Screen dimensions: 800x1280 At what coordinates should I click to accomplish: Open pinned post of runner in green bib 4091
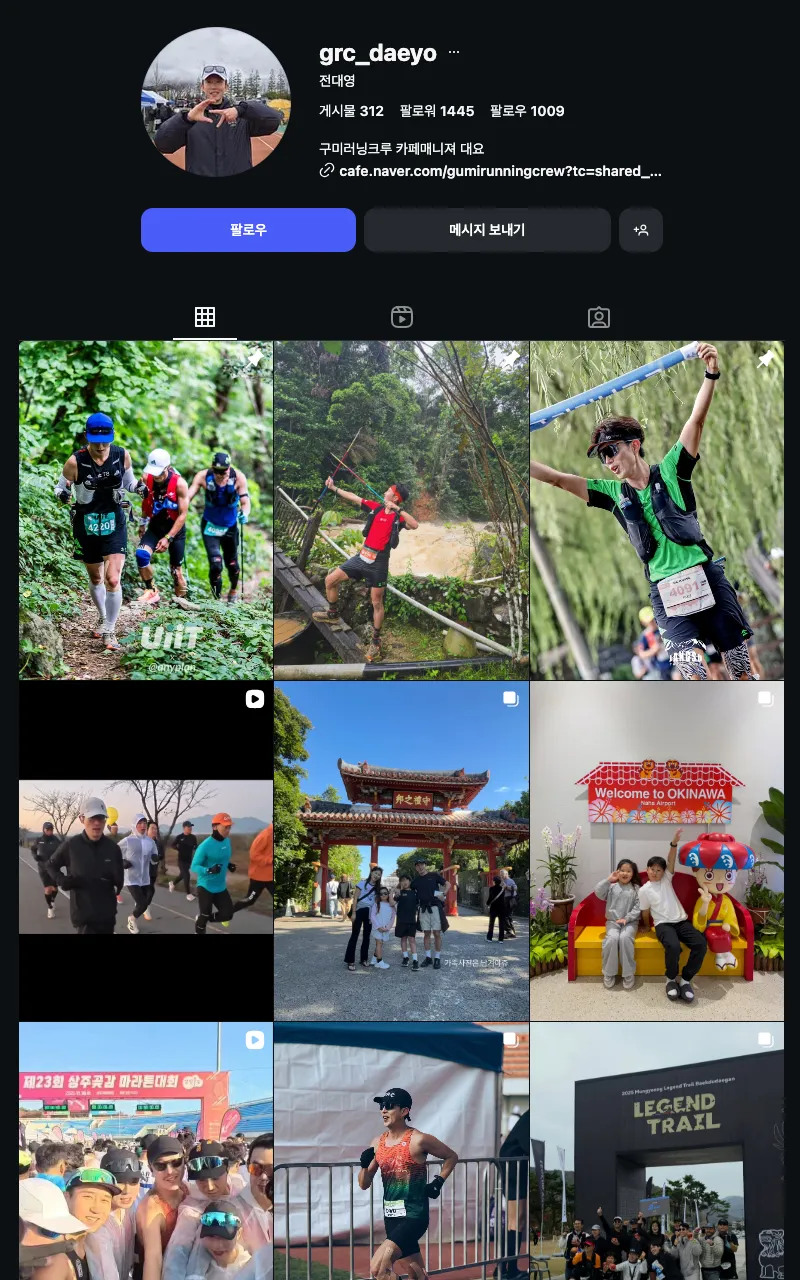657,510
